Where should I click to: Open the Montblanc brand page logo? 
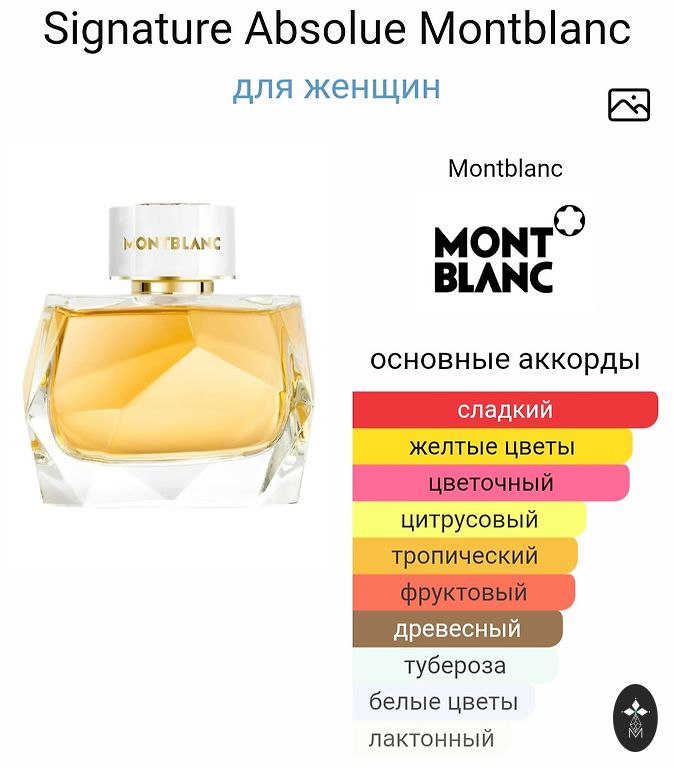(506, 252)
